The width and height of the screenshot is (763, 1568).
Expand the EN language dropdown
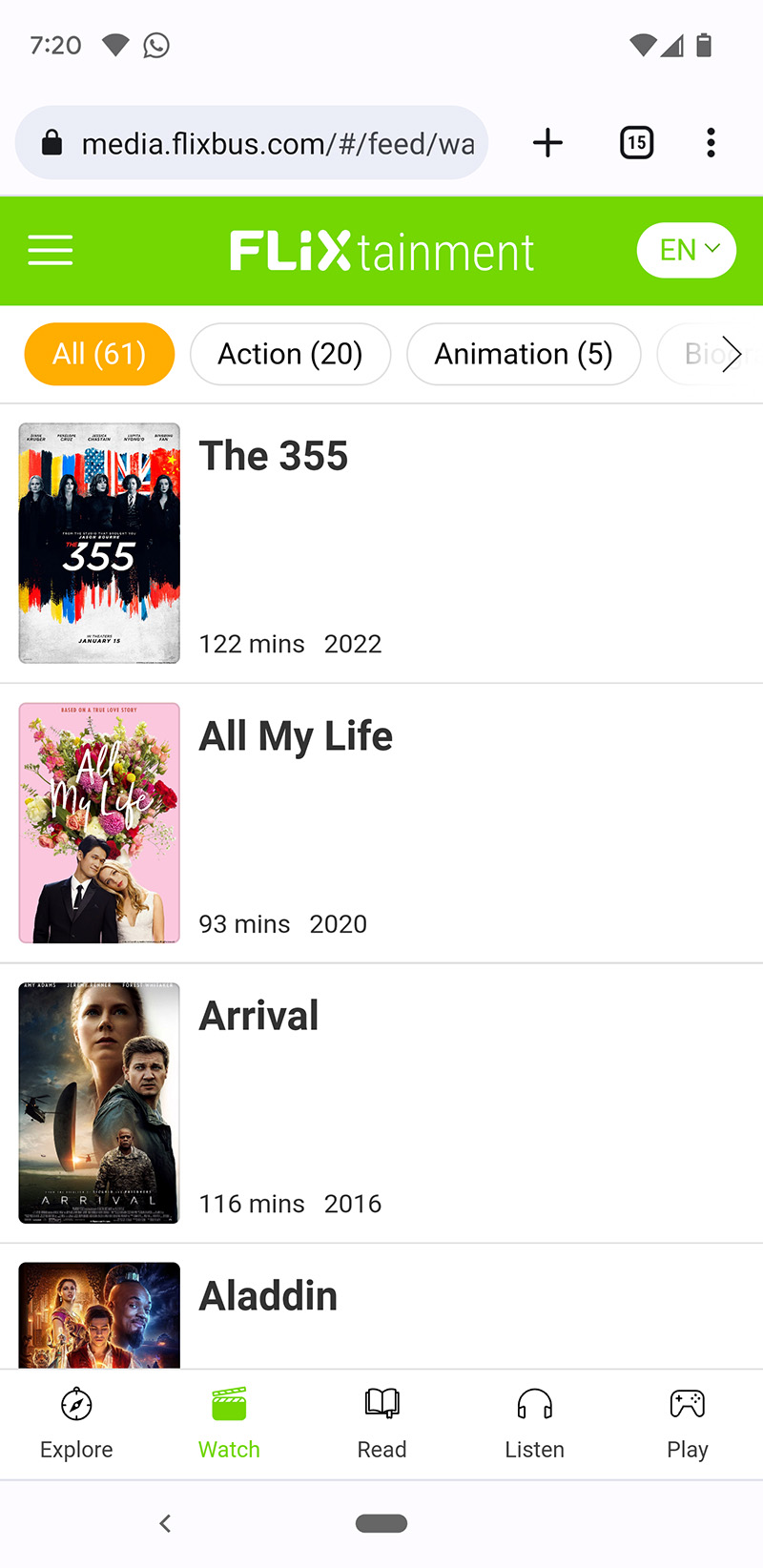click(687, 250)
